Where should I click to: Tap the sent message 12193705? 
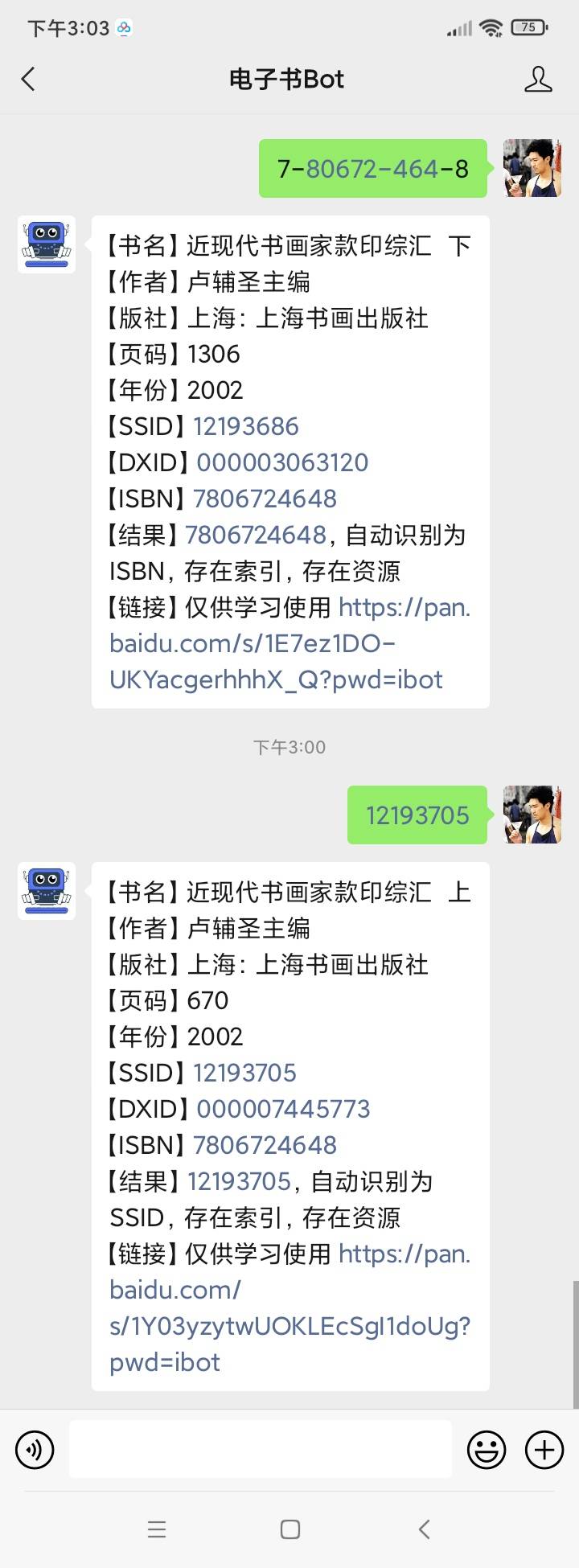417,815
